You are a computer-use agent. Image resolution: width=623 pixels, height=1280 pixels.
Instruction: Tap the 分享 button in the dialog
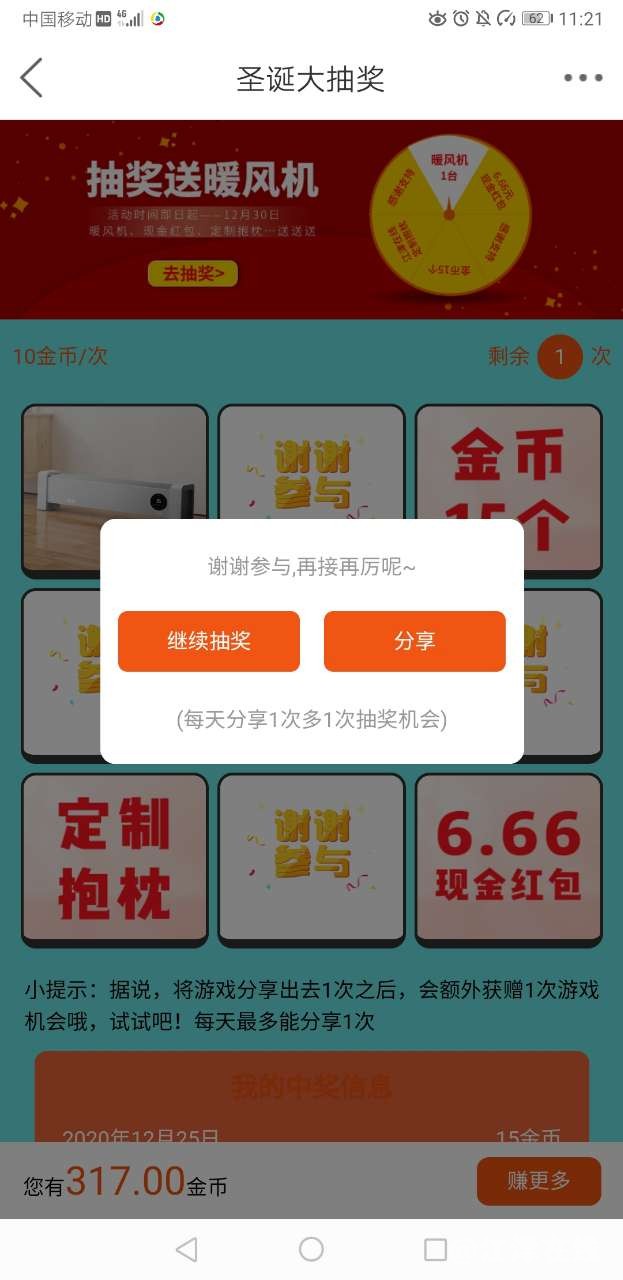pos(414,641)
